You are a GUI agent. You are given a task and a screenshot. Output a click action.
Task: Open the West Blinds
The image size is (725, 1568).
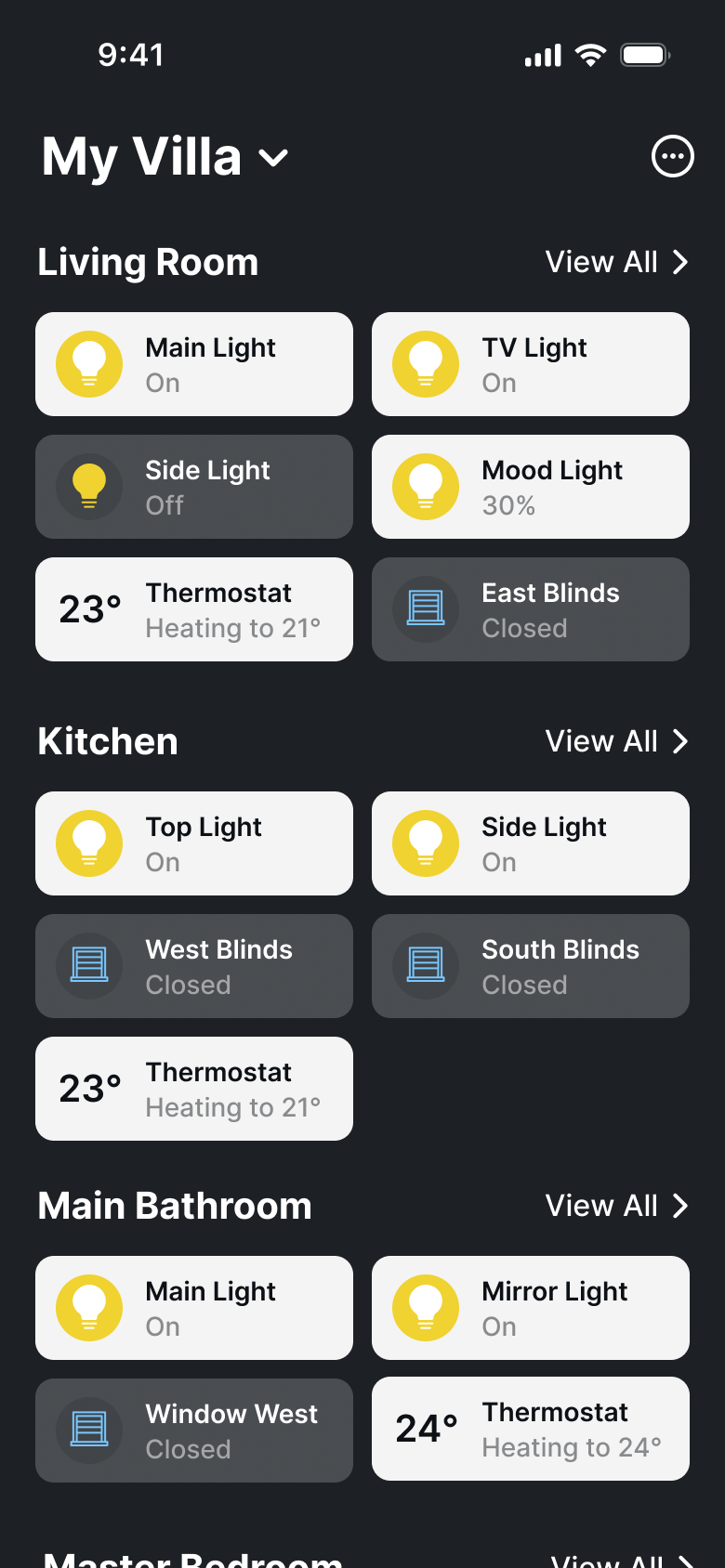pos(194,966)
